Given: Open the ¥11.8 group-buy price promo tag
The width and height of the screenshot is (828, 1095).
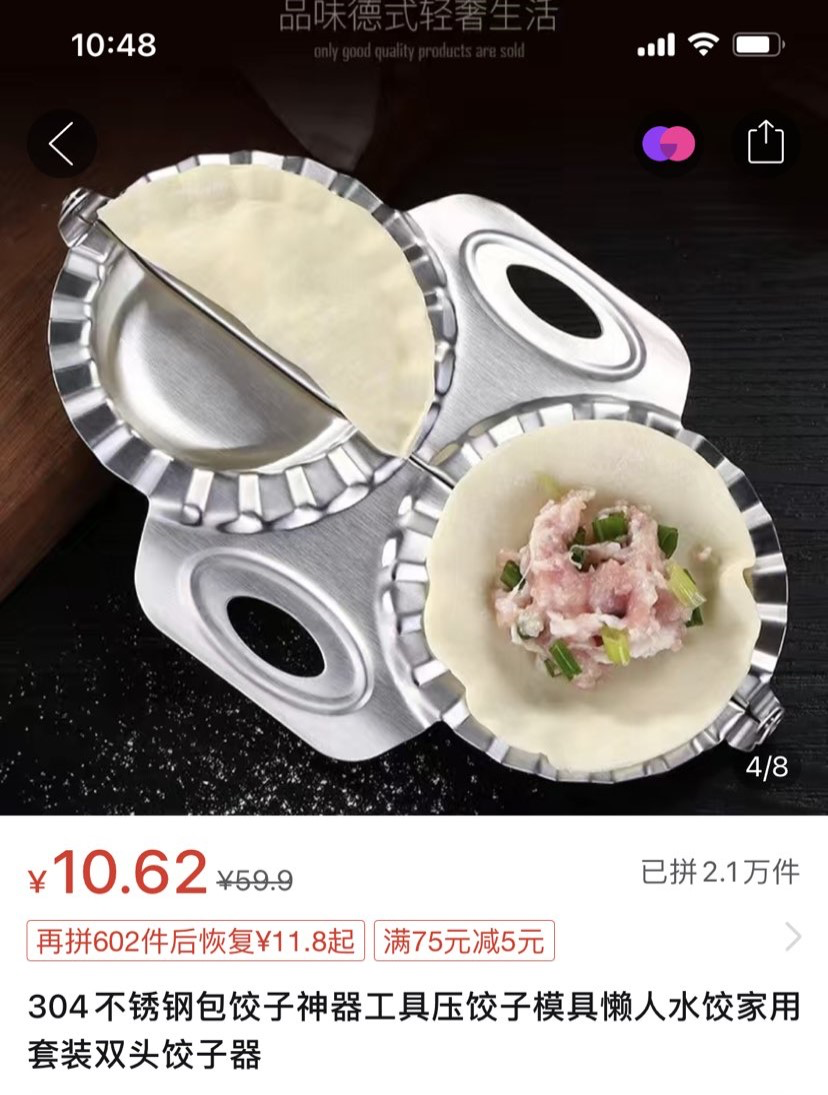Looking at the screenshot, I should coord(195,941).
